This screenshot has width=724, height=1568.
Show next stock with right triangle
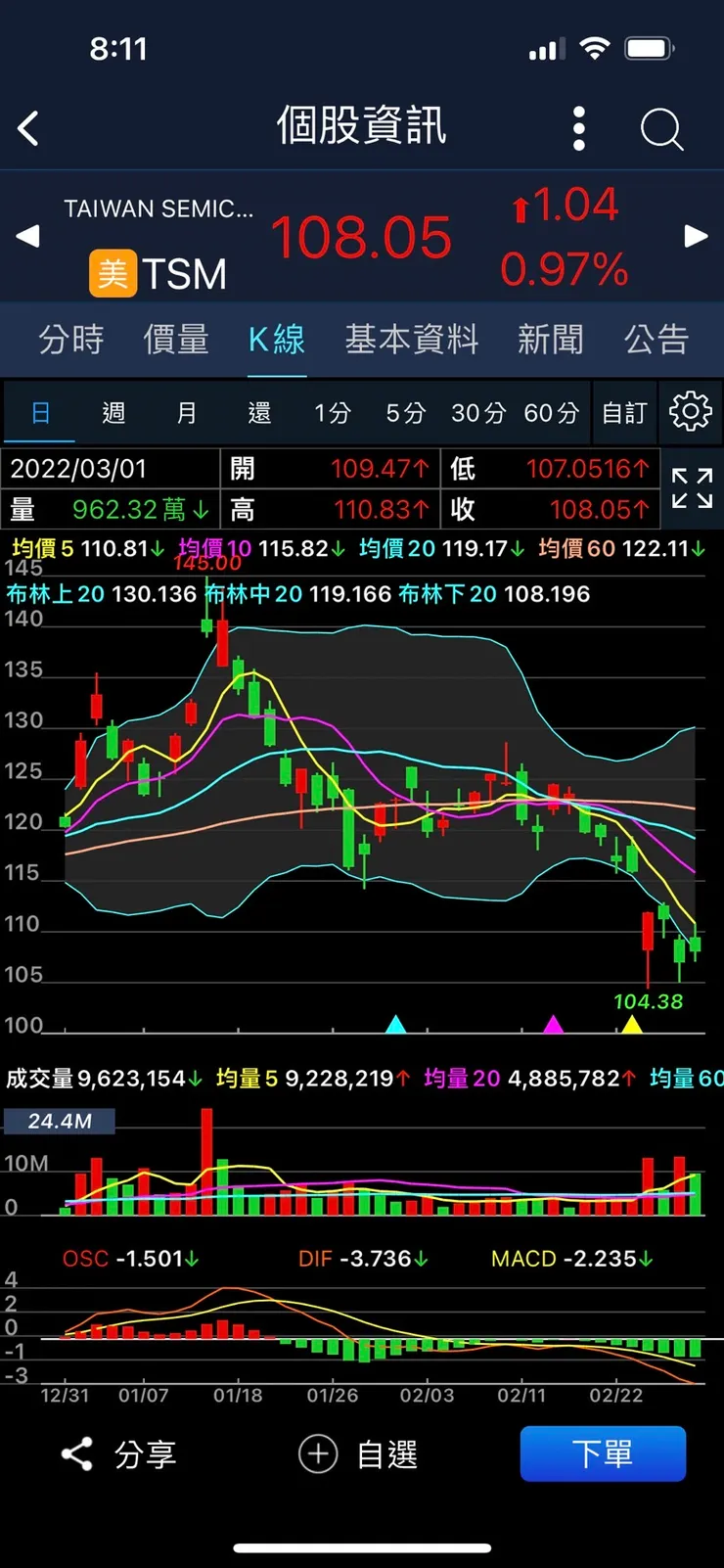tap(696, 236)
